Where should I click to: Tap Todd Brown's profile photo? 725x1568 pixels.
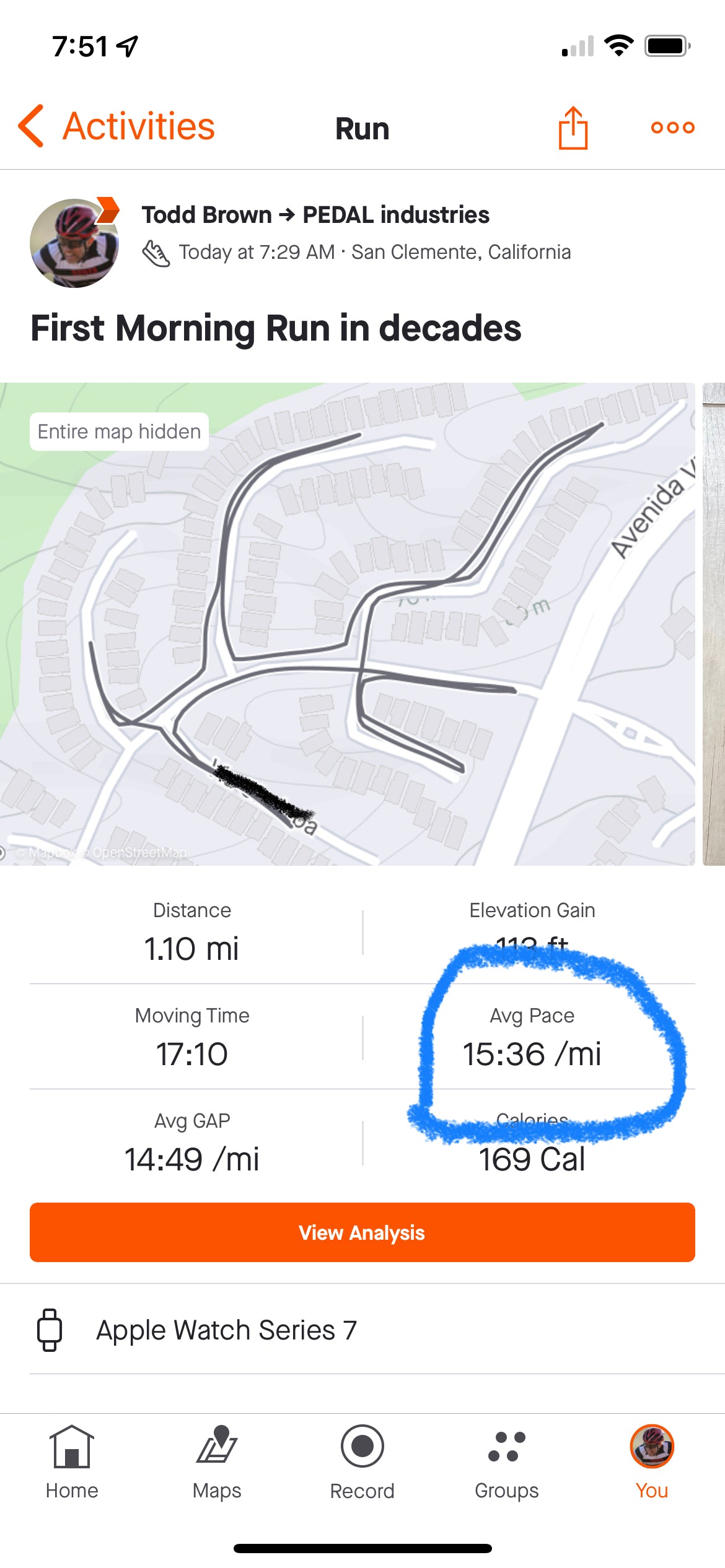pyautogui.click(x=74, y=243)
